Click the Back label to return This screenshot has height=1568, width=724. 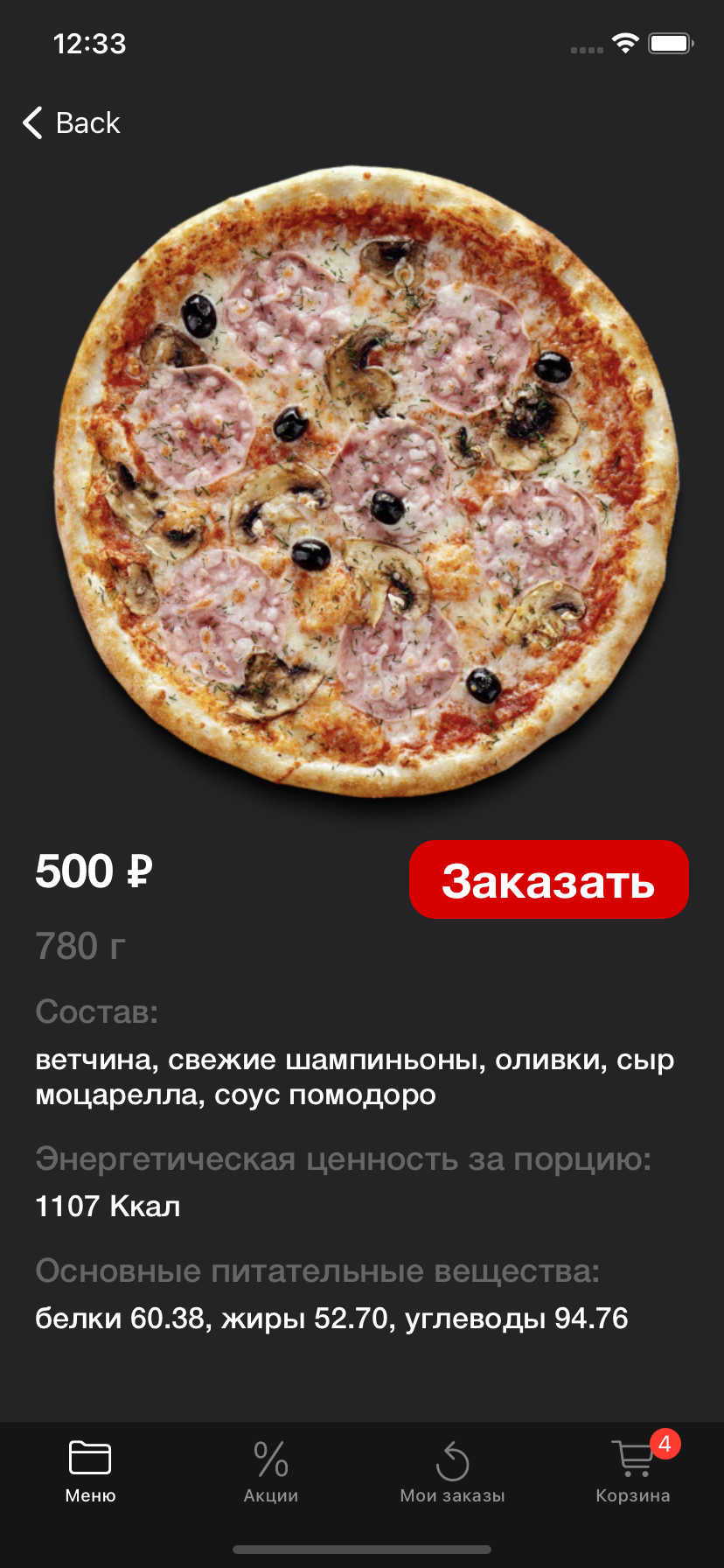pos(87,123)
